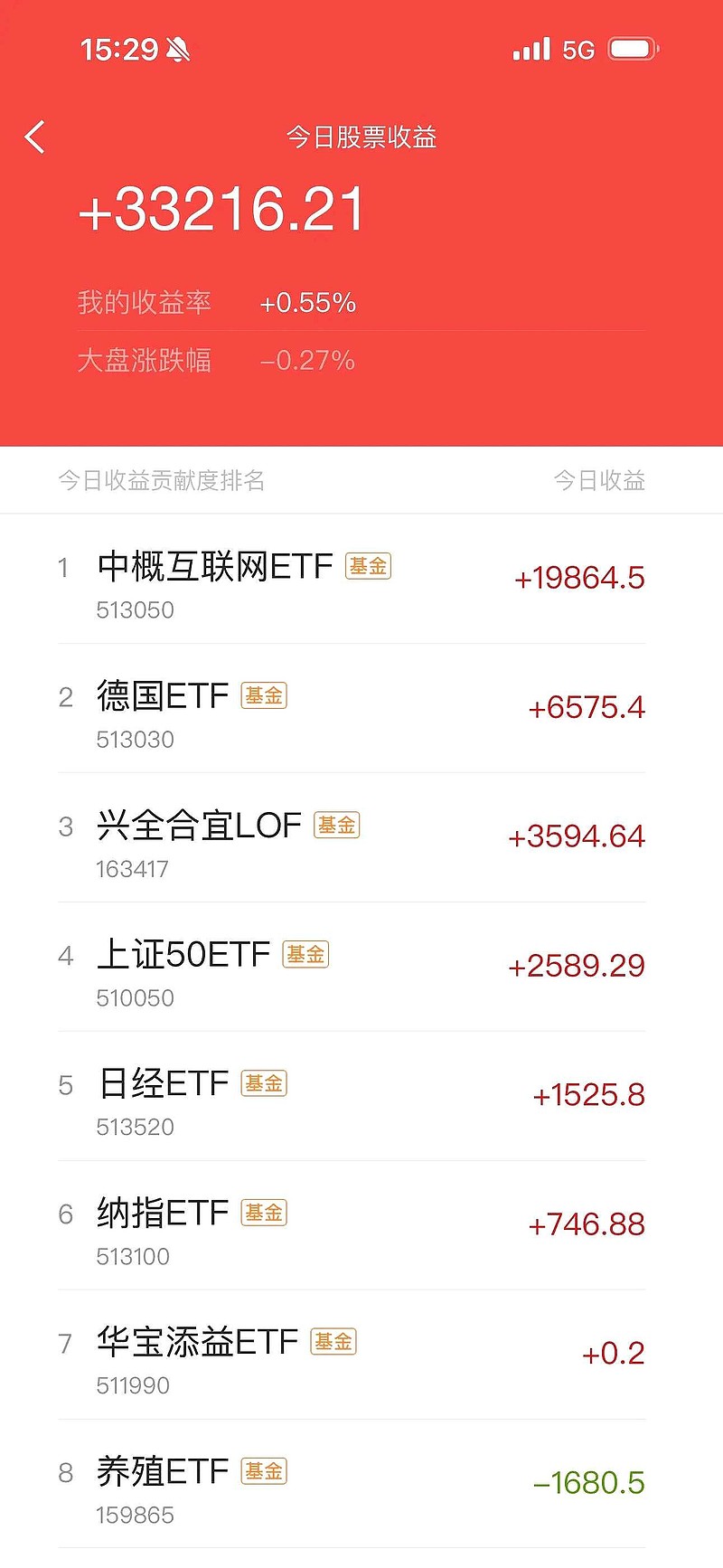Tap the fund code 513050
723x1568 pixels.
tap(135, 610)
